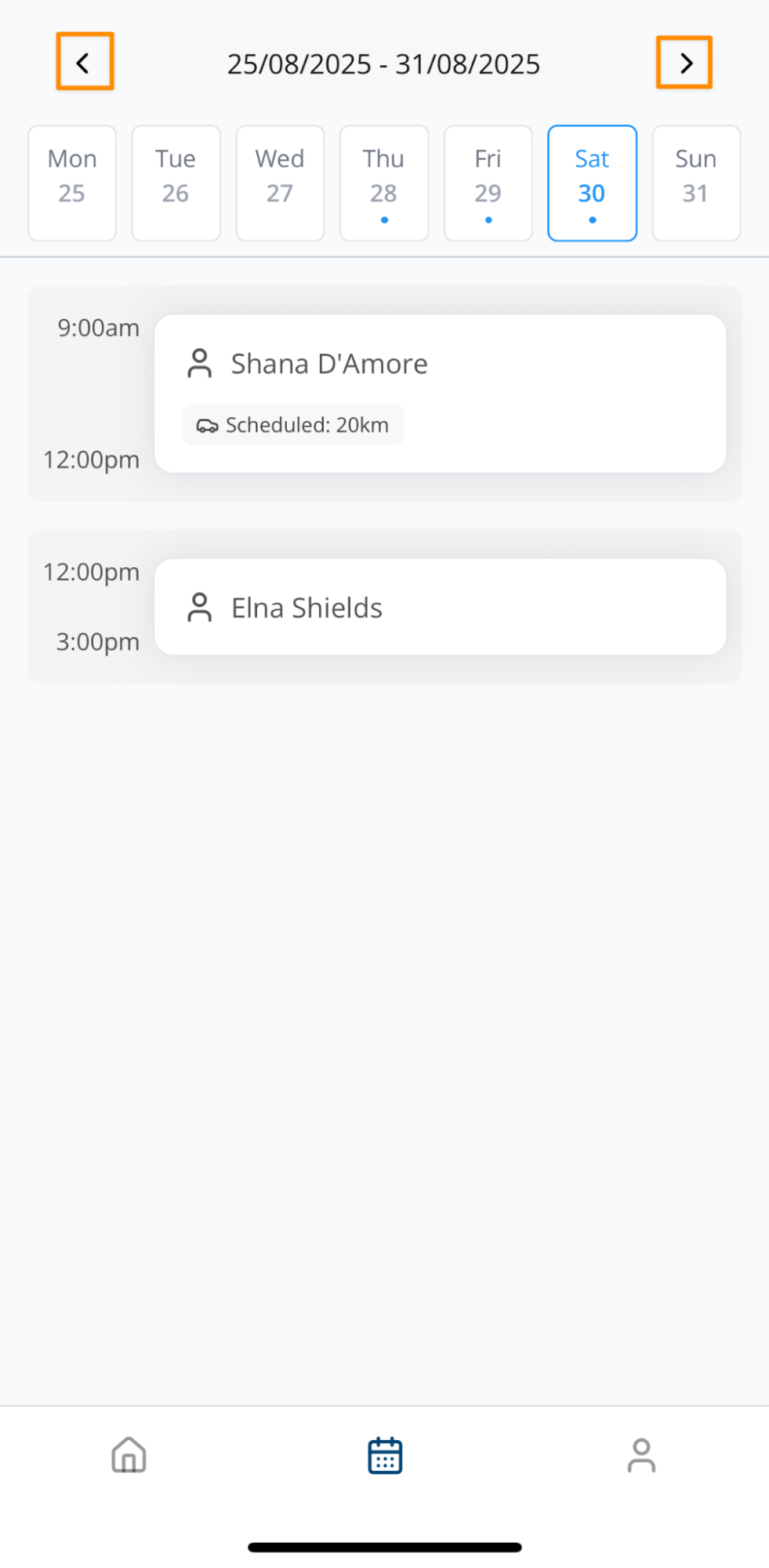
Task: Select Thu 28
Action: tap(384, 183)
